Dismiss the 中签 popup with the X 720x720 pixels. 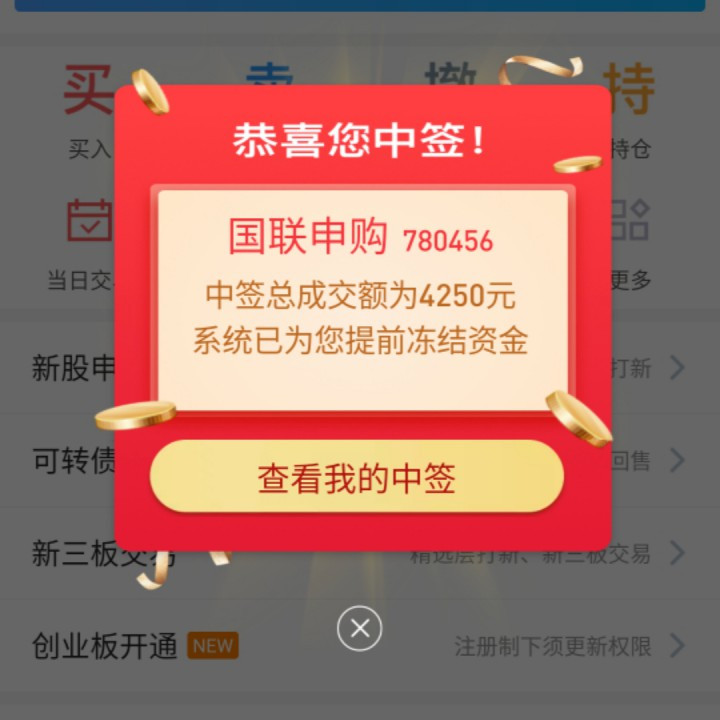[360, 628]
